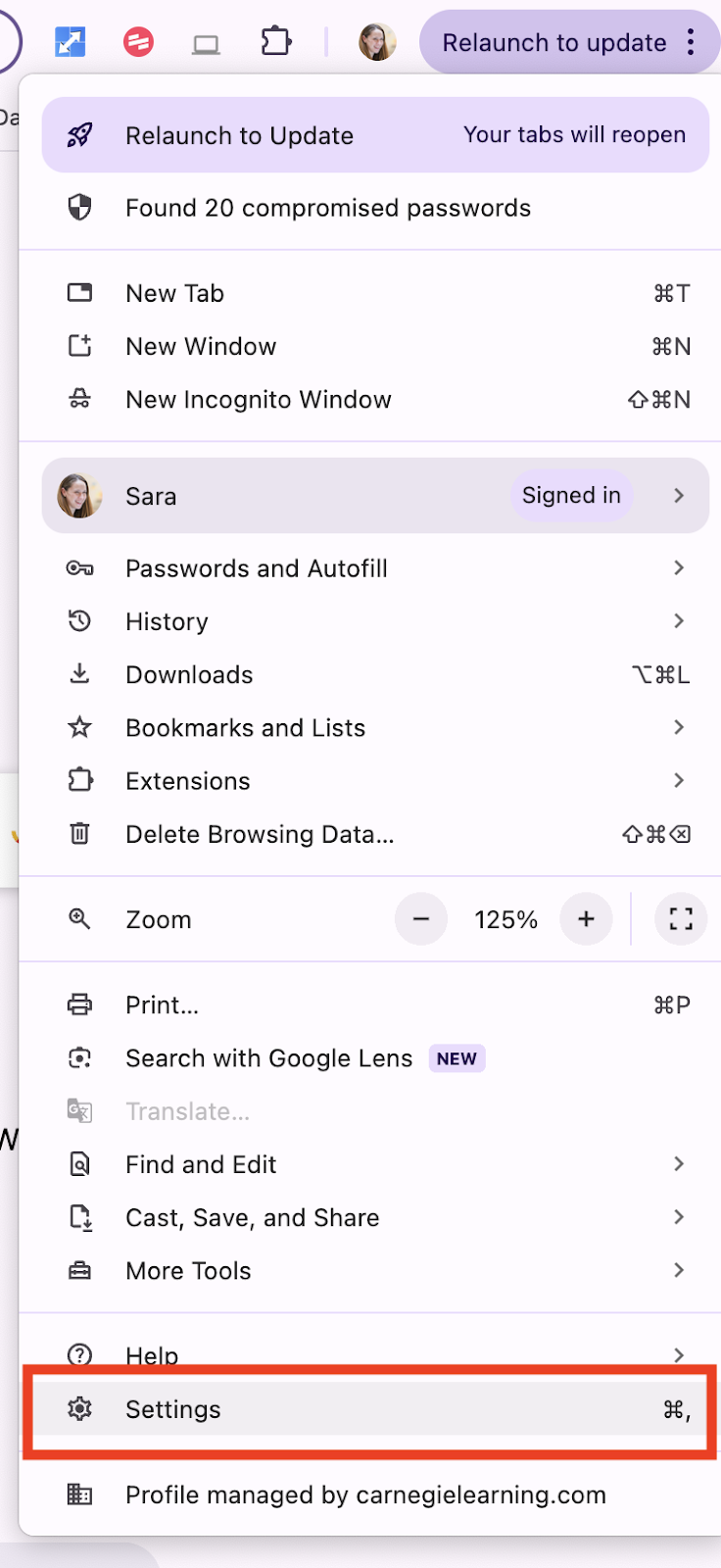Screen dimensions: 721x1568
Task: Open Downloads
Action: tap(375, 674)
